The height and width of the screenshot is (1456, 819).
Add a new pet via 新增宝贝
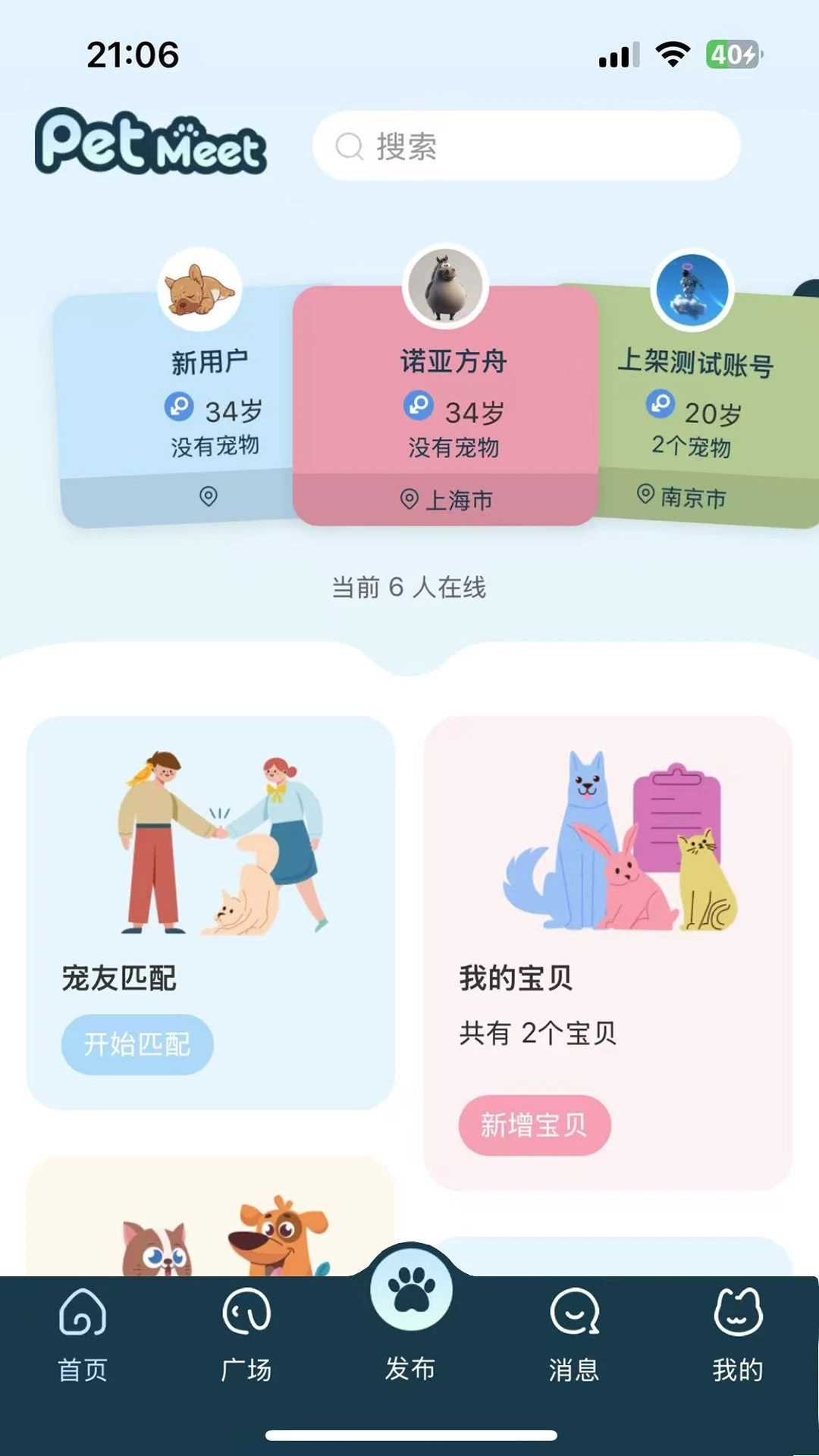click(535, 1125)
